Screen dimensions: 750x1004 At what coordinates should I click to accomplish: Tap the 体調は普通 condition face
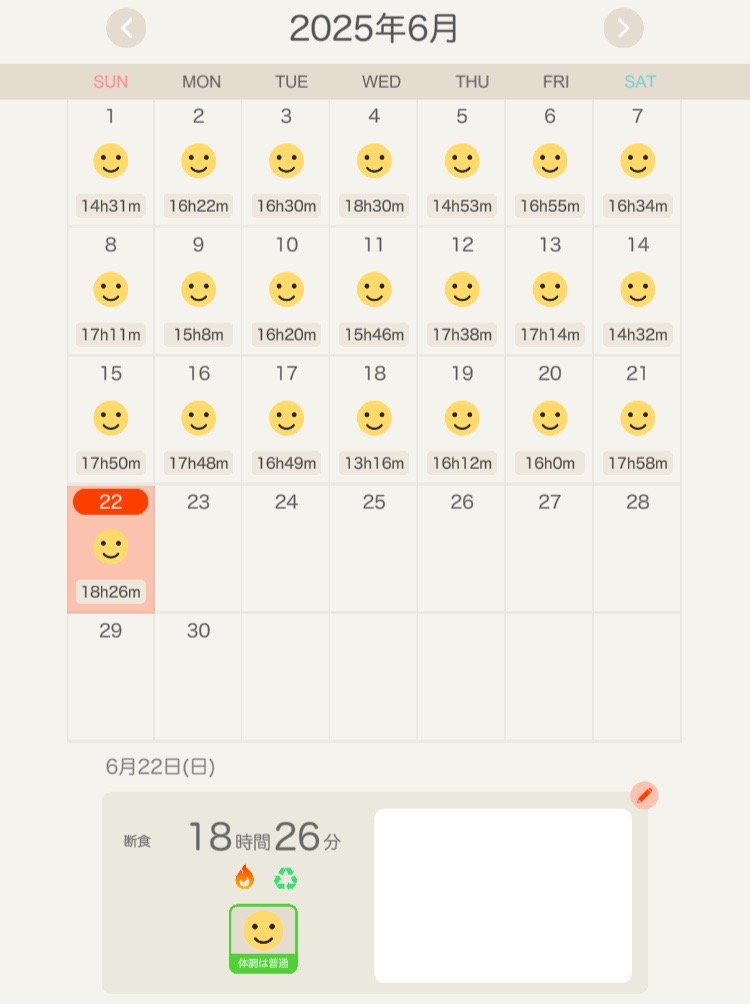pyautogui.click(x=263, y=937)
